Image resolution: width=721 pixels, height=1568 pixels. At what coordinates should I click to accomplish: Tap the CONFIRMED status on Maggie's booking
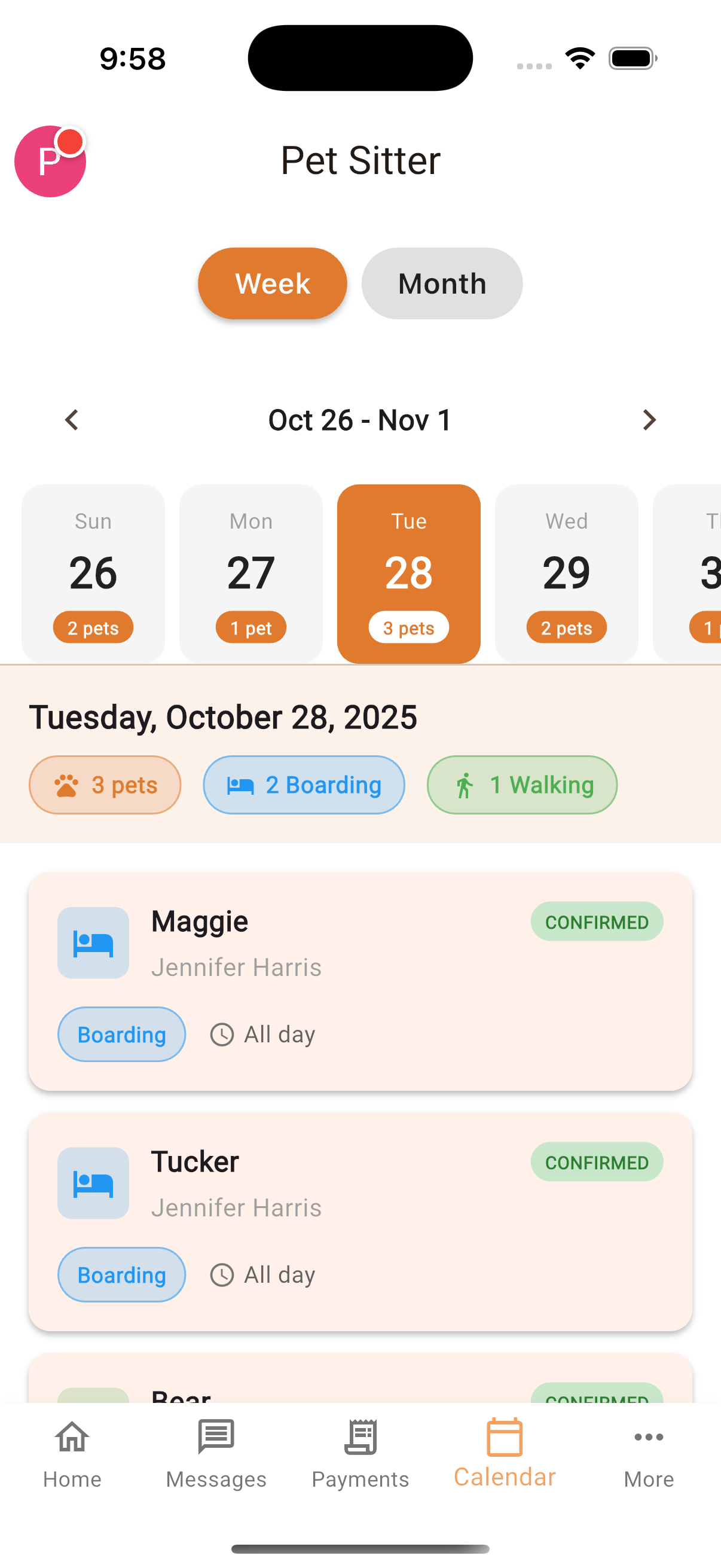[x=596, y=922]
